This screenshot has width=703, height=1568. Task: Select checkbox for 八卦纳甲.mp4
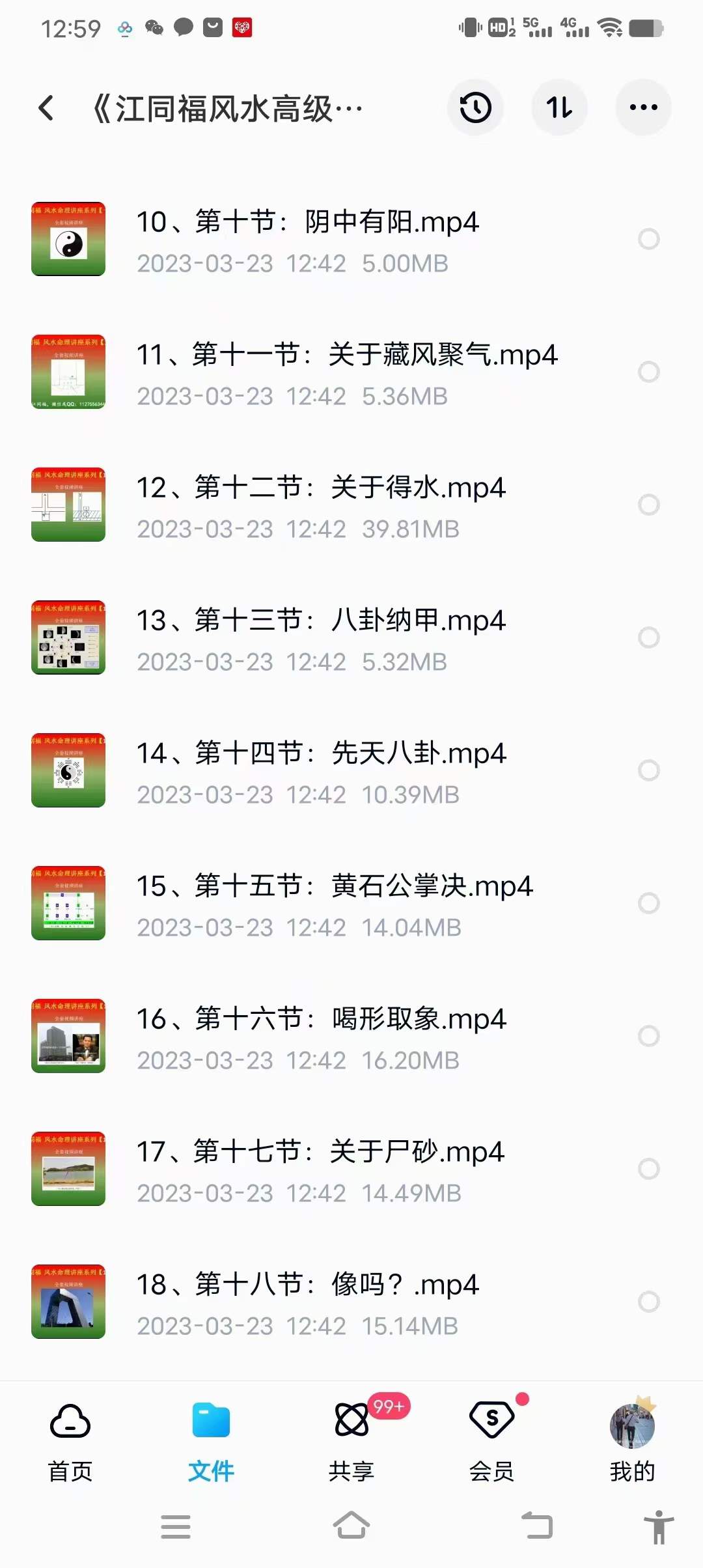click(x=648, y=637)
